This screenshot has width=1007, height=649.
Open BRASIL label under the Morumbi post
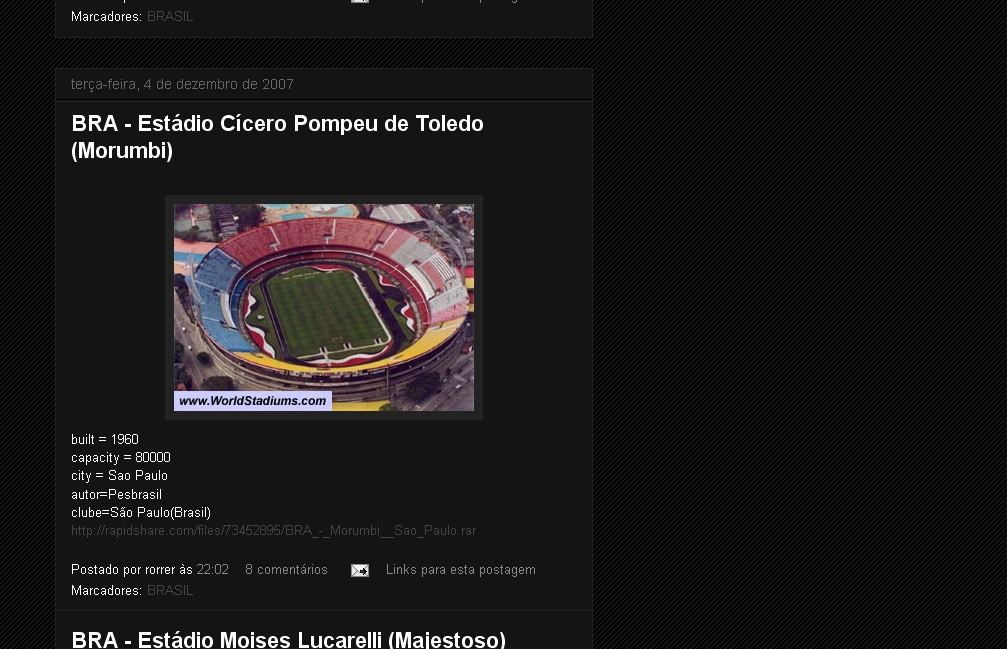[x=170, y=590]
